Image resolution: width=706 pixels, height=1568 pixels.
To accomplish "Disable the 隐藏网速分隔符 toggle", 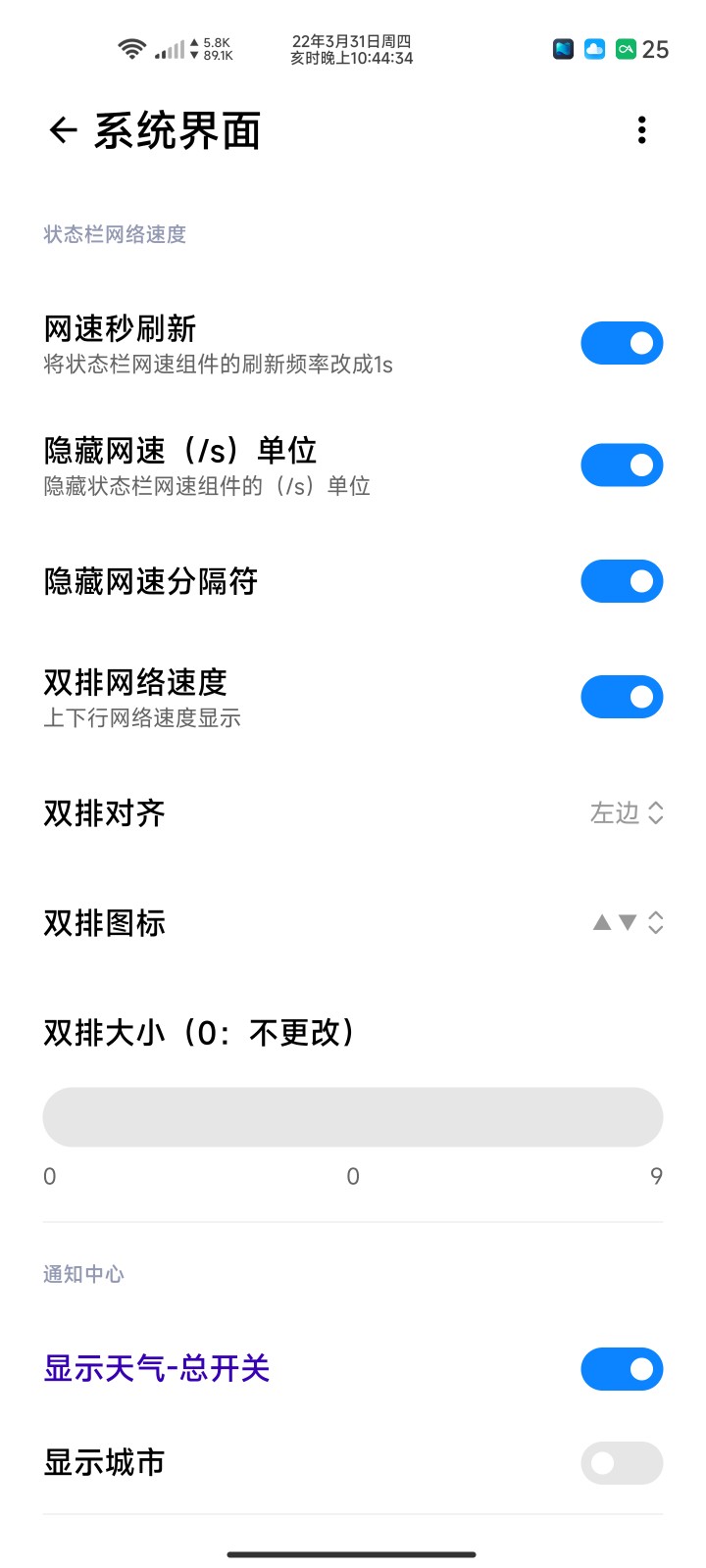I will pos(622,580).
